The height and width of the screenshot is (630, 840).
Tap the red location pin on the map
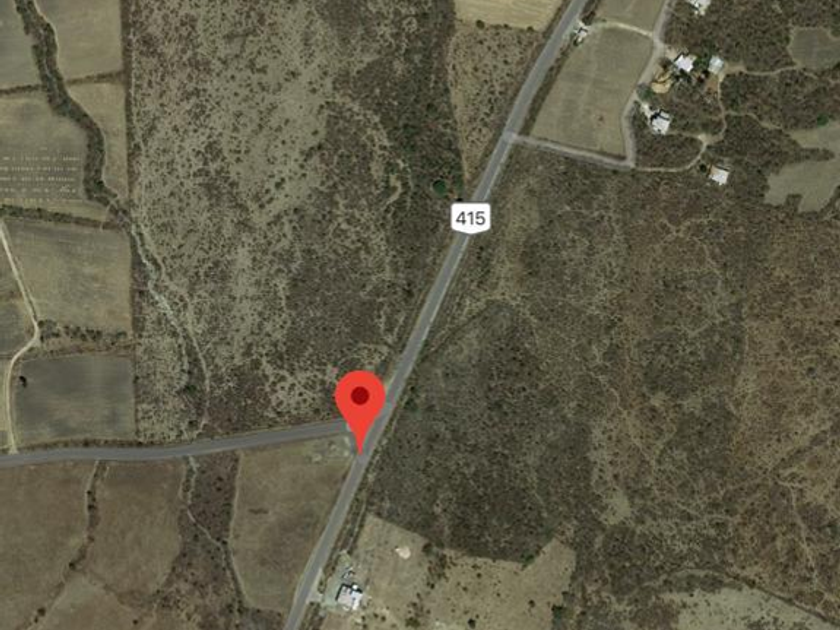pos(360,402)
